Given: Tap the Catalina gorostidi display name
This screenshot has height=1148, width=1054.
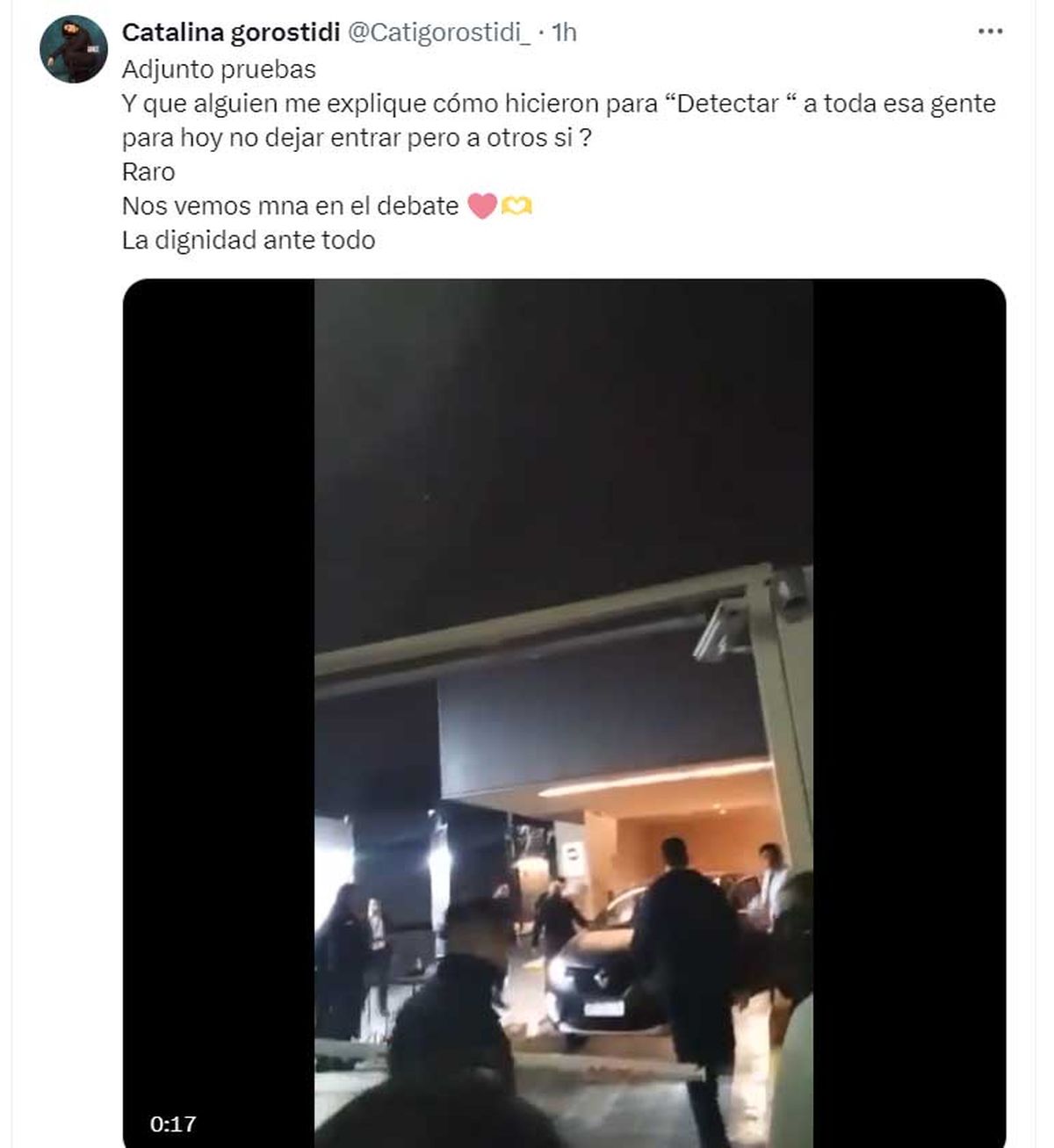Looking at the screenshot, I should coord(230,32).
